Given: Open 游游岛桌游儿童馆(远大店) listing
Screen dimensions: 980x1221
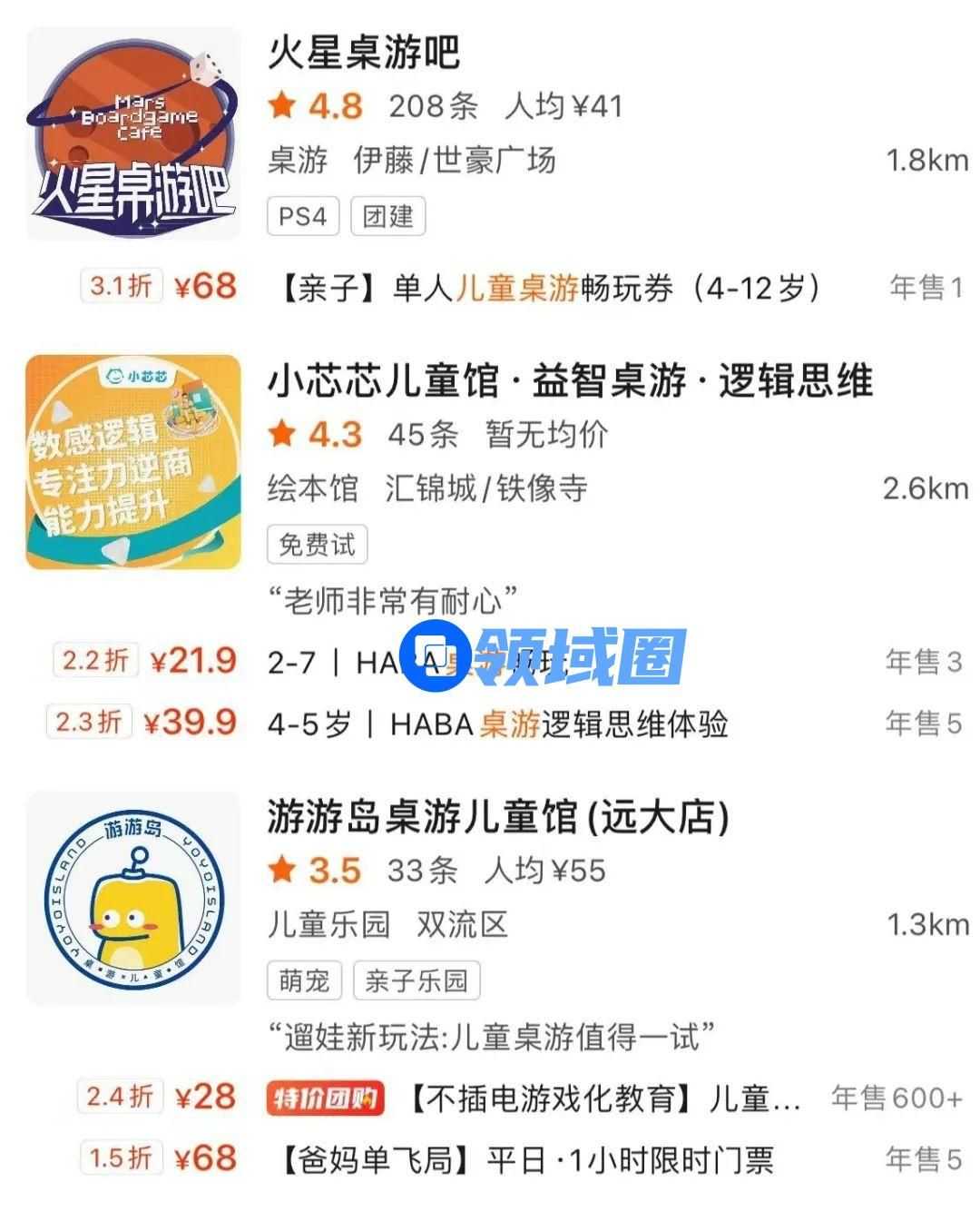Looking at the screenshot, I should [498, 817].
